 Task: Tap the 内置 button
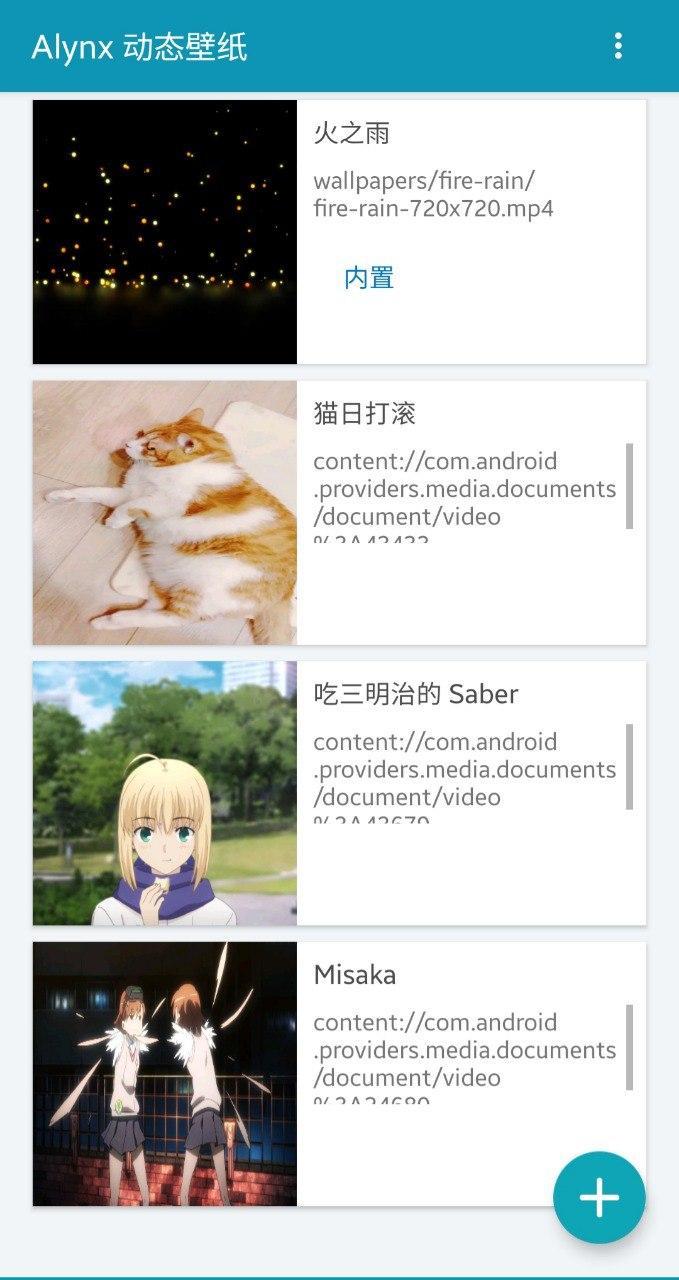[x=369, y=278]
